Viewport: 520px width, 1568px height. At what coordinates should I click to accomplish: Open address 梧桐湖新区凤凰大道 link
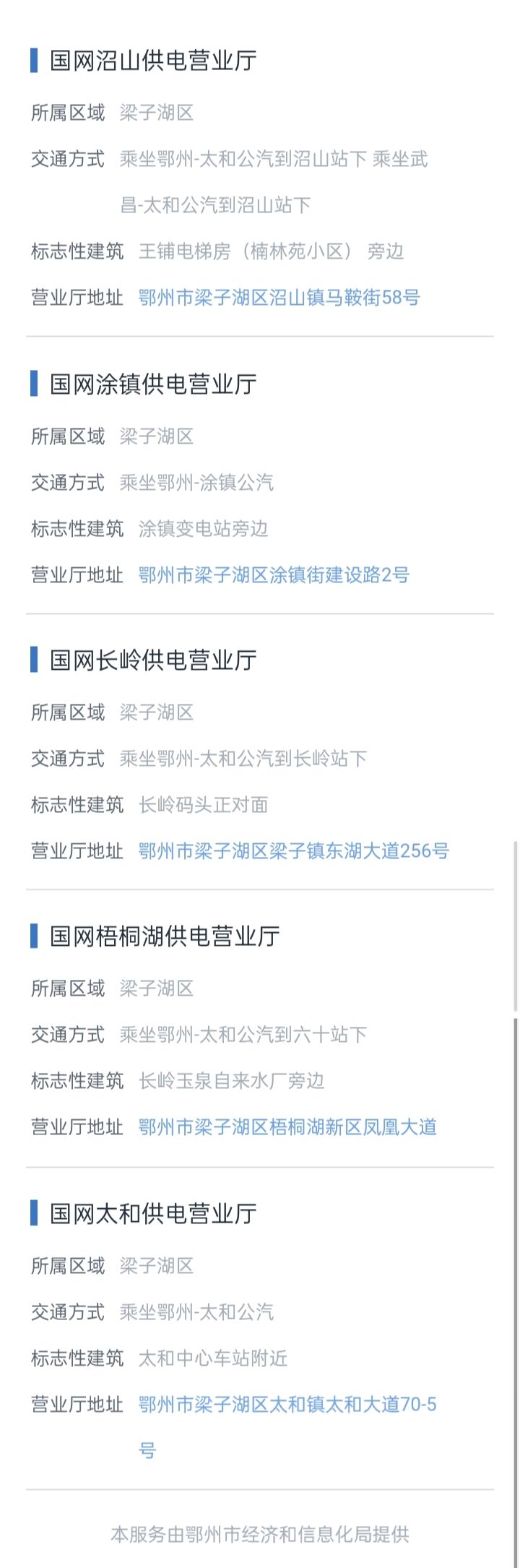click(x=287, y=1127)
